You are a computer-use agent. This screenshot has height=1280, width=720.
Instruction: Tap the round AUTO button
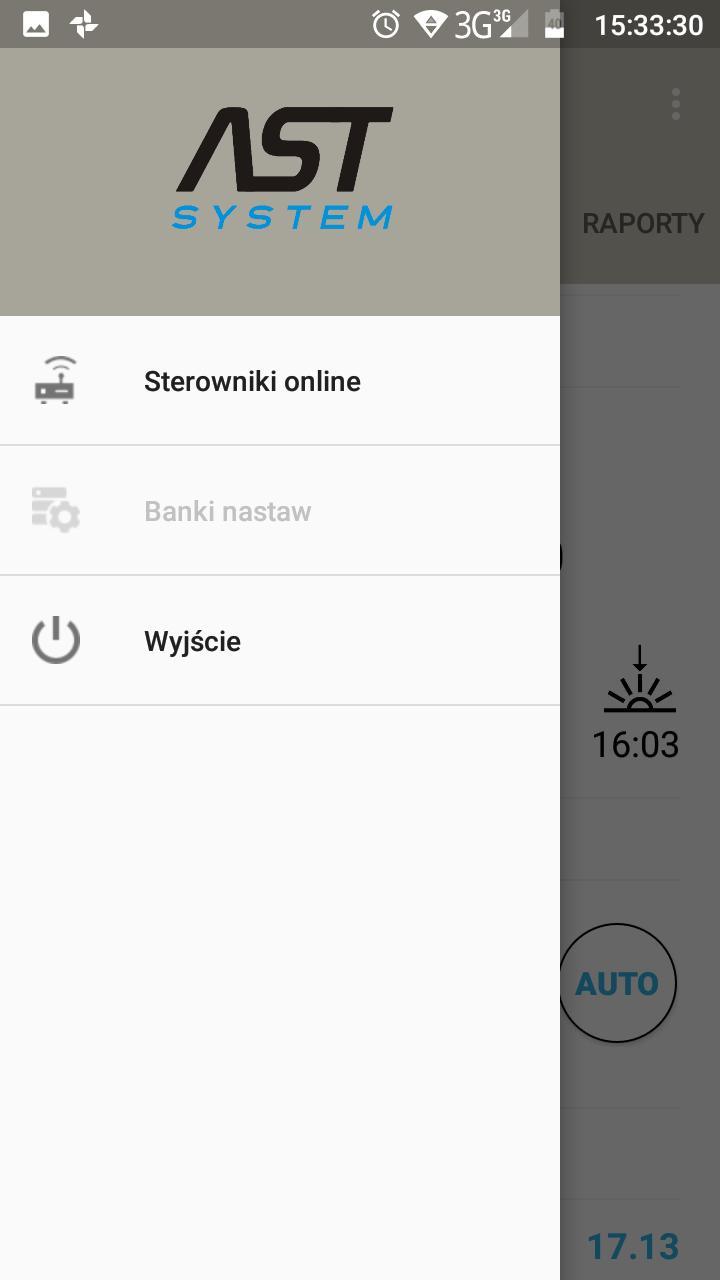pos(617,983)
